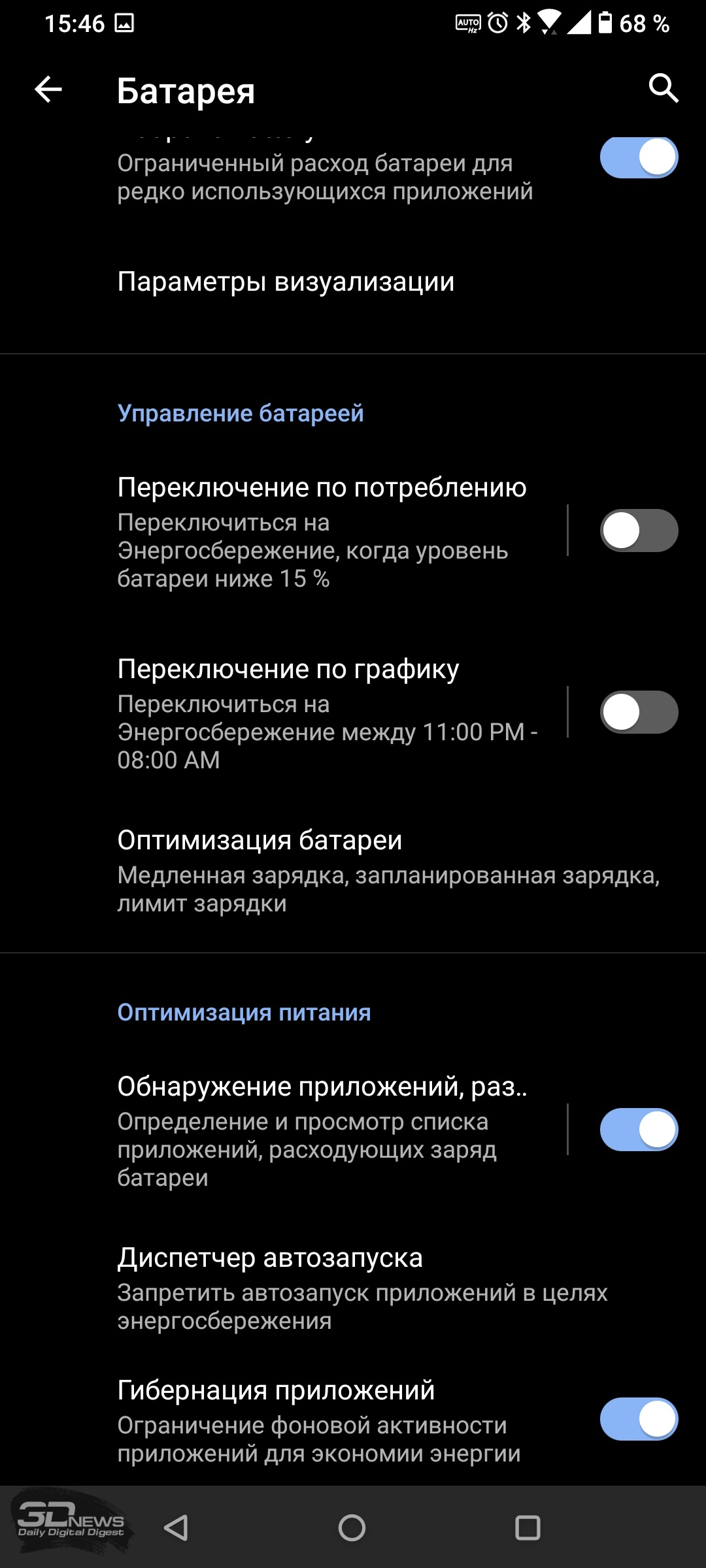This screenshot has height=1568, width=706.
Task: Turn on the Переключение по графику switch
Action: point(639,712)
